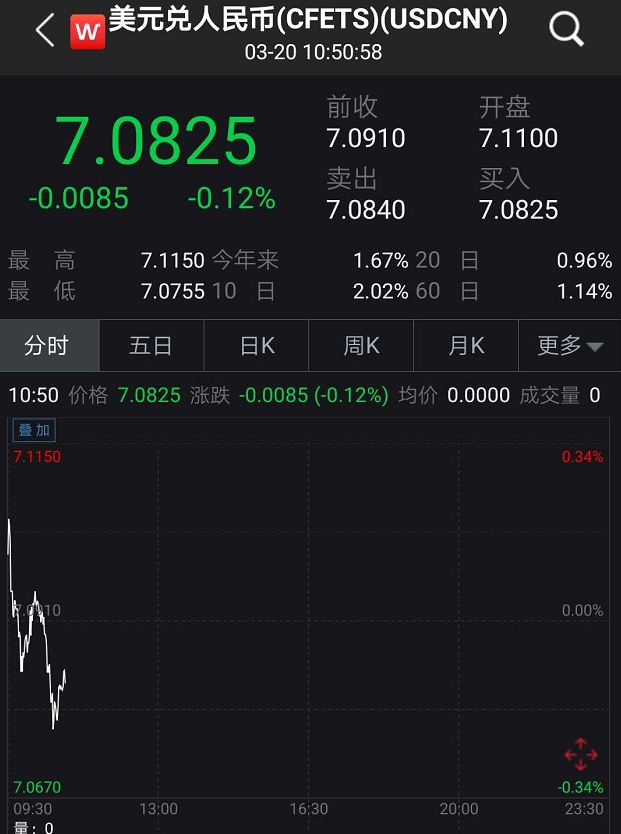Viewport: 621px width, 834px height.
Task: Select the 周K weekly chart tab
Action: click(361, 346)
